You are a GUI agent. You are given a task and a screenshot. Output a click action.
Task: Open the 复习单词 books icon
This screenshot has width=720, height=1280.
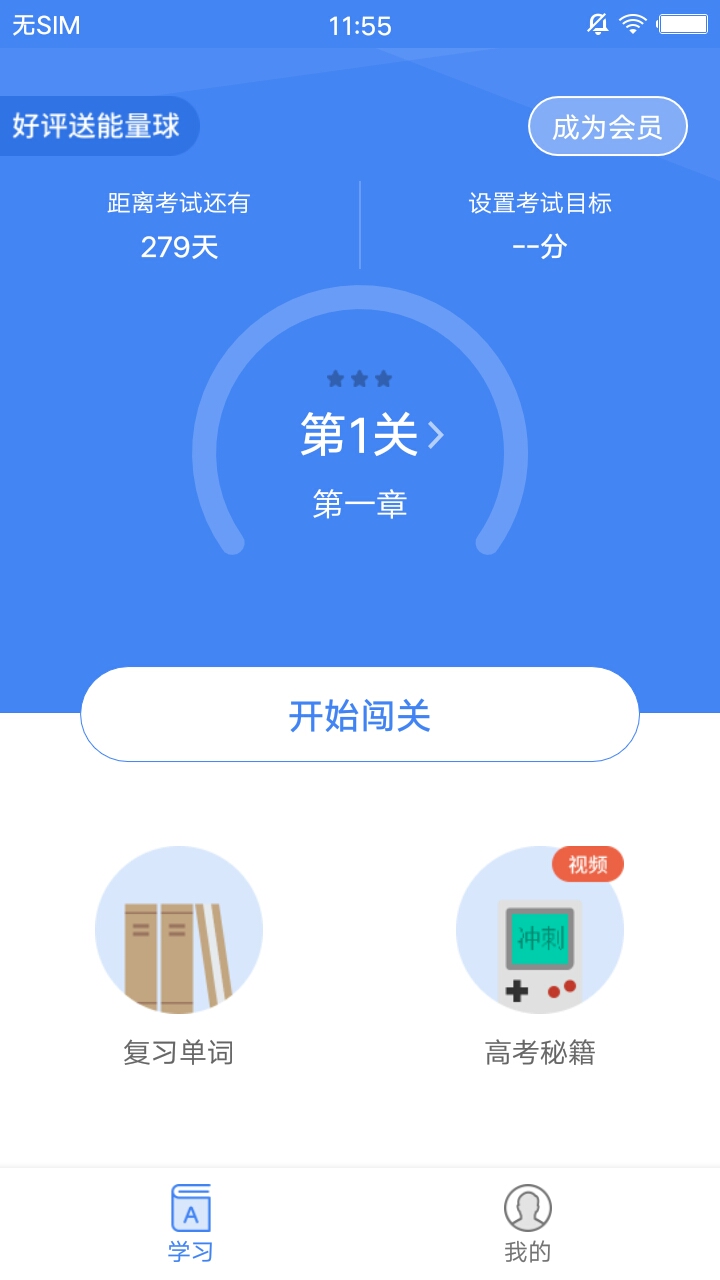tap(178, 930)
